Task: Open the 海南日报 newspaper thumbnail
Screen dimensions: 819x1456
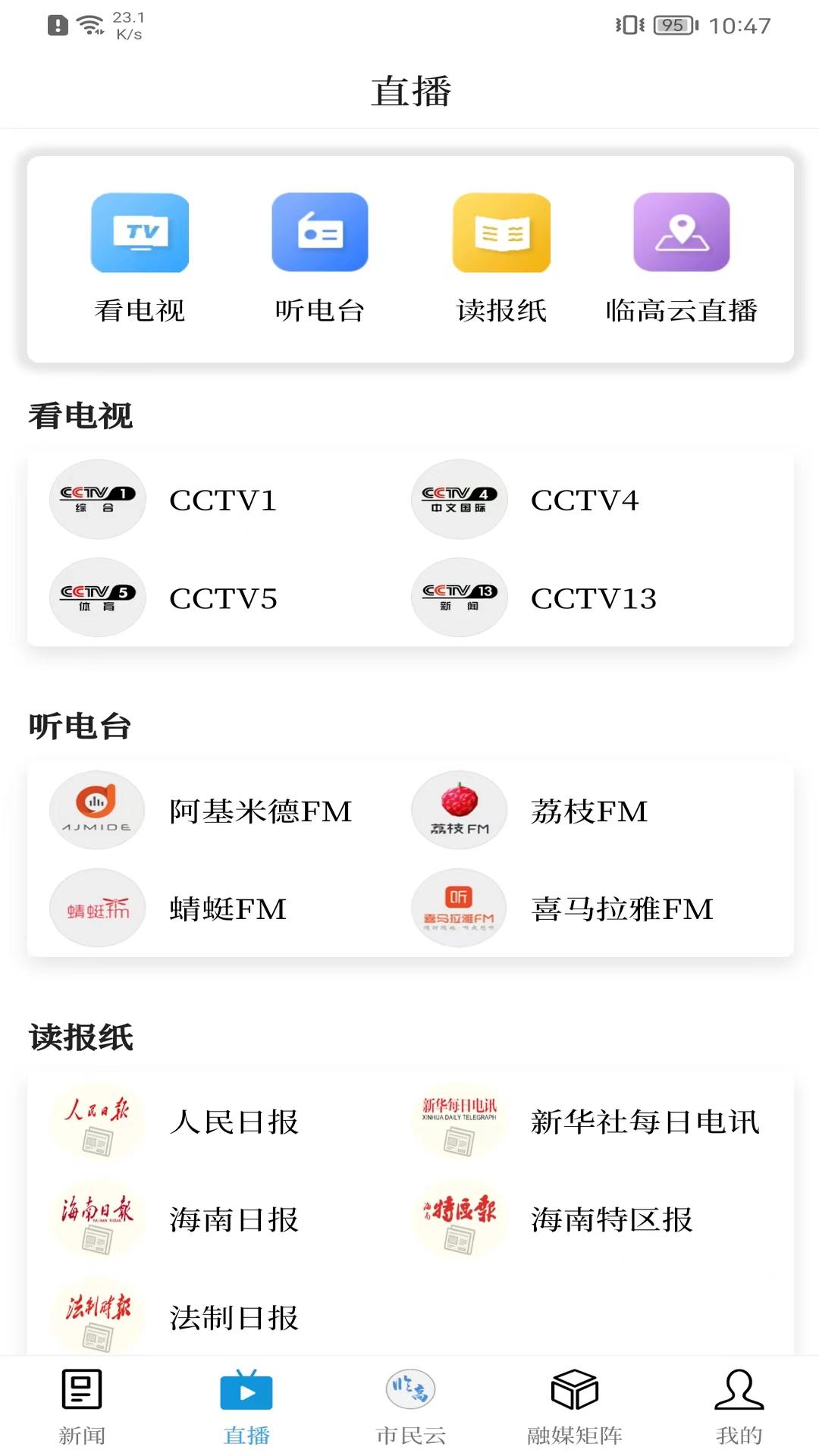Action: click(97, 1221)
